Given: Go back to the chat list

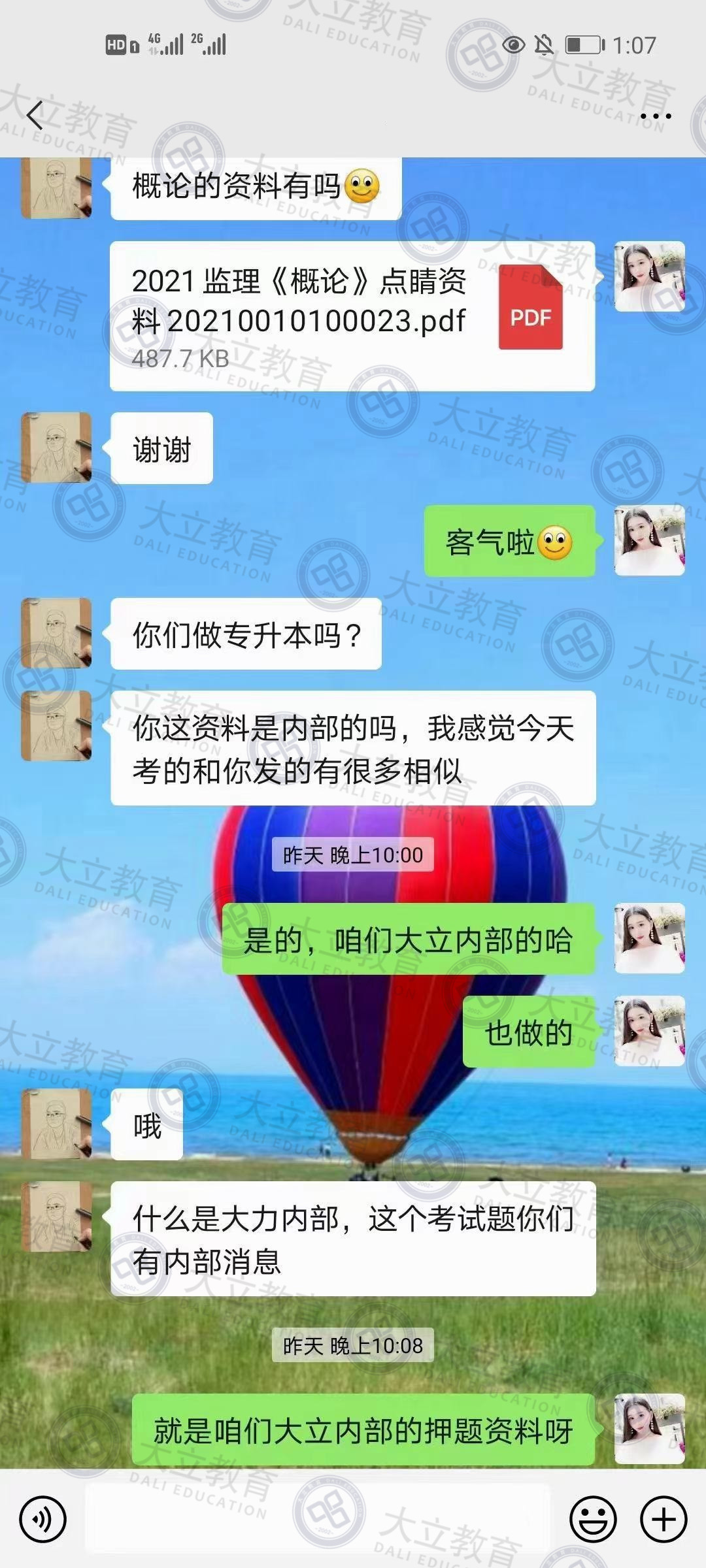Looking at the screenshot, I should tap(35, 116).
